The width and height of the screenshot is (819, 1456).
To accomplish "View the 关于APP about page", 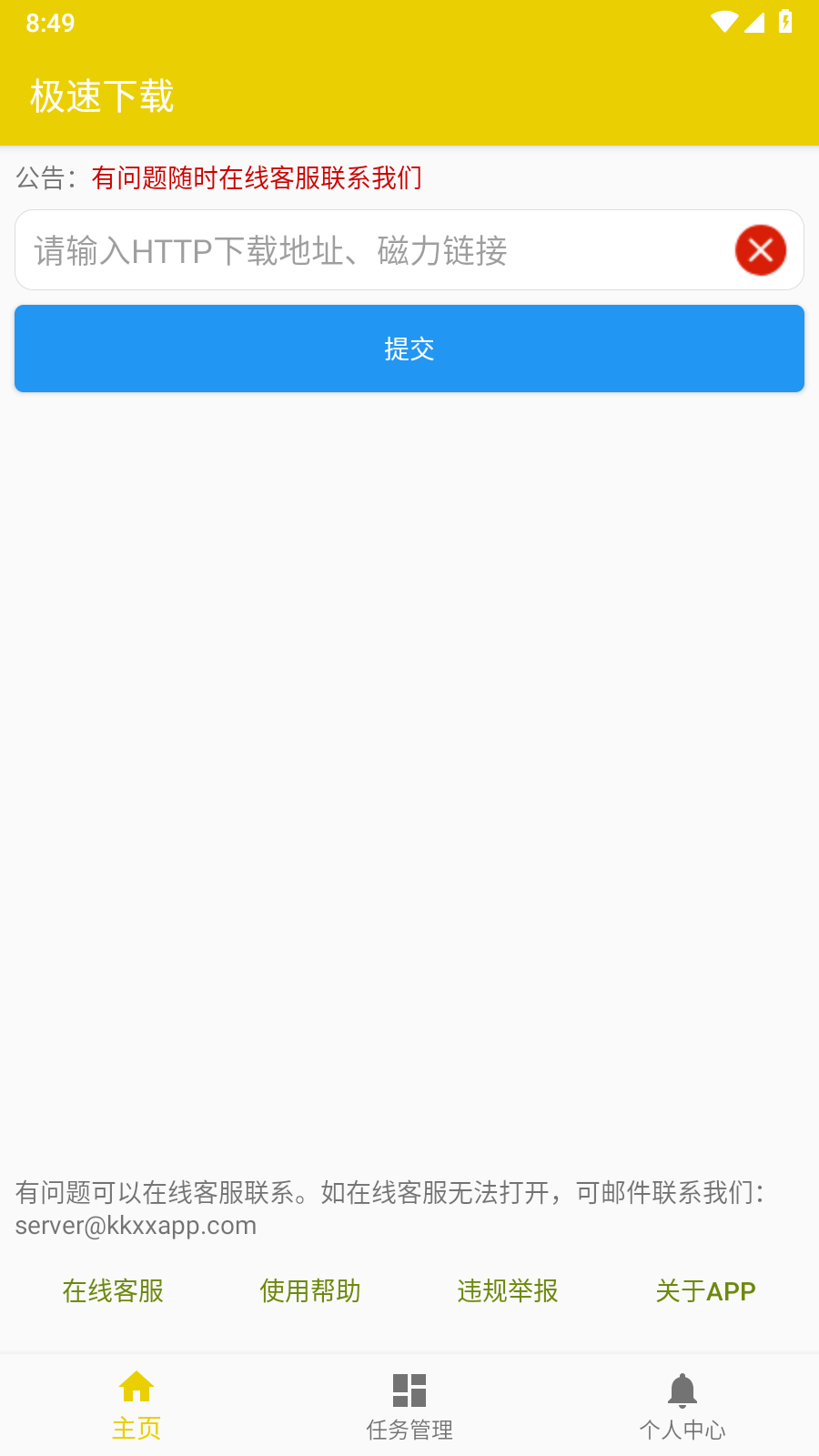I will click(705, 1290).
